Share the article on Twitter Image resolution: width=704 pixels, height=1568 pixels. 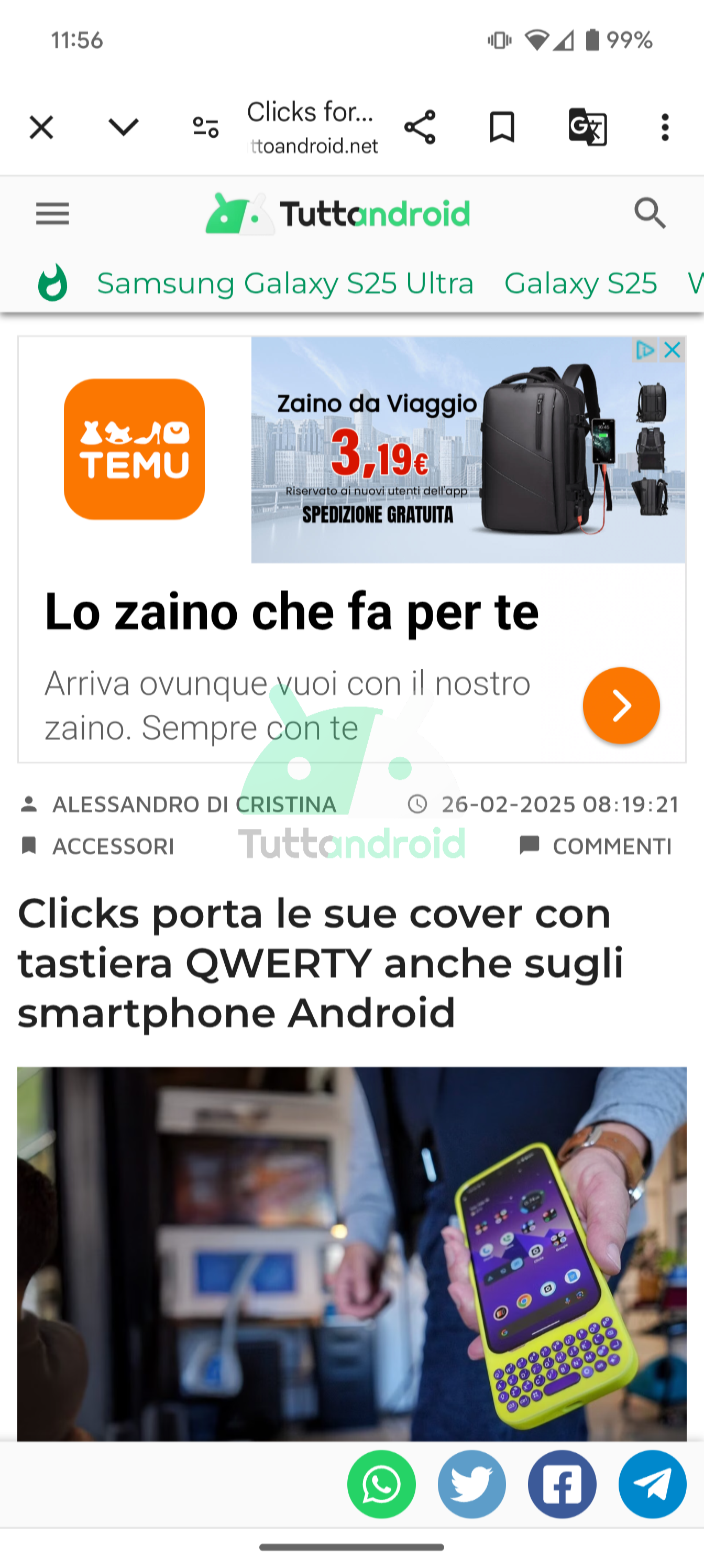coord(472,1485)
